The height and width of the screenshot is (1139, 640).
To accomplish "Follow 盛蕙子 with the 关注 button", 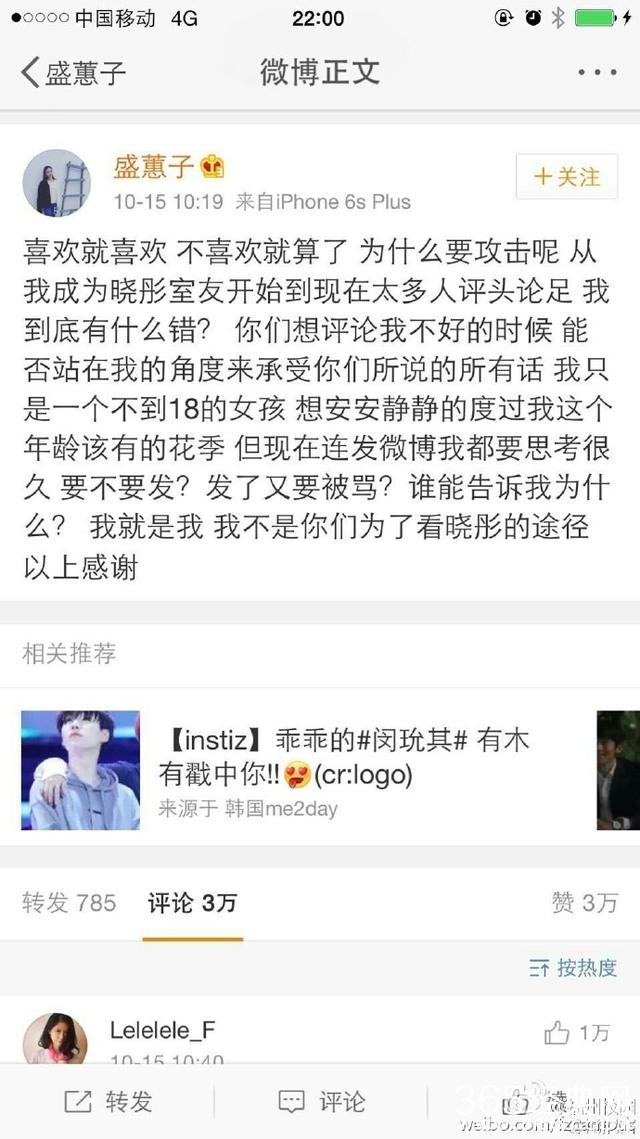I will coord(566,177).
